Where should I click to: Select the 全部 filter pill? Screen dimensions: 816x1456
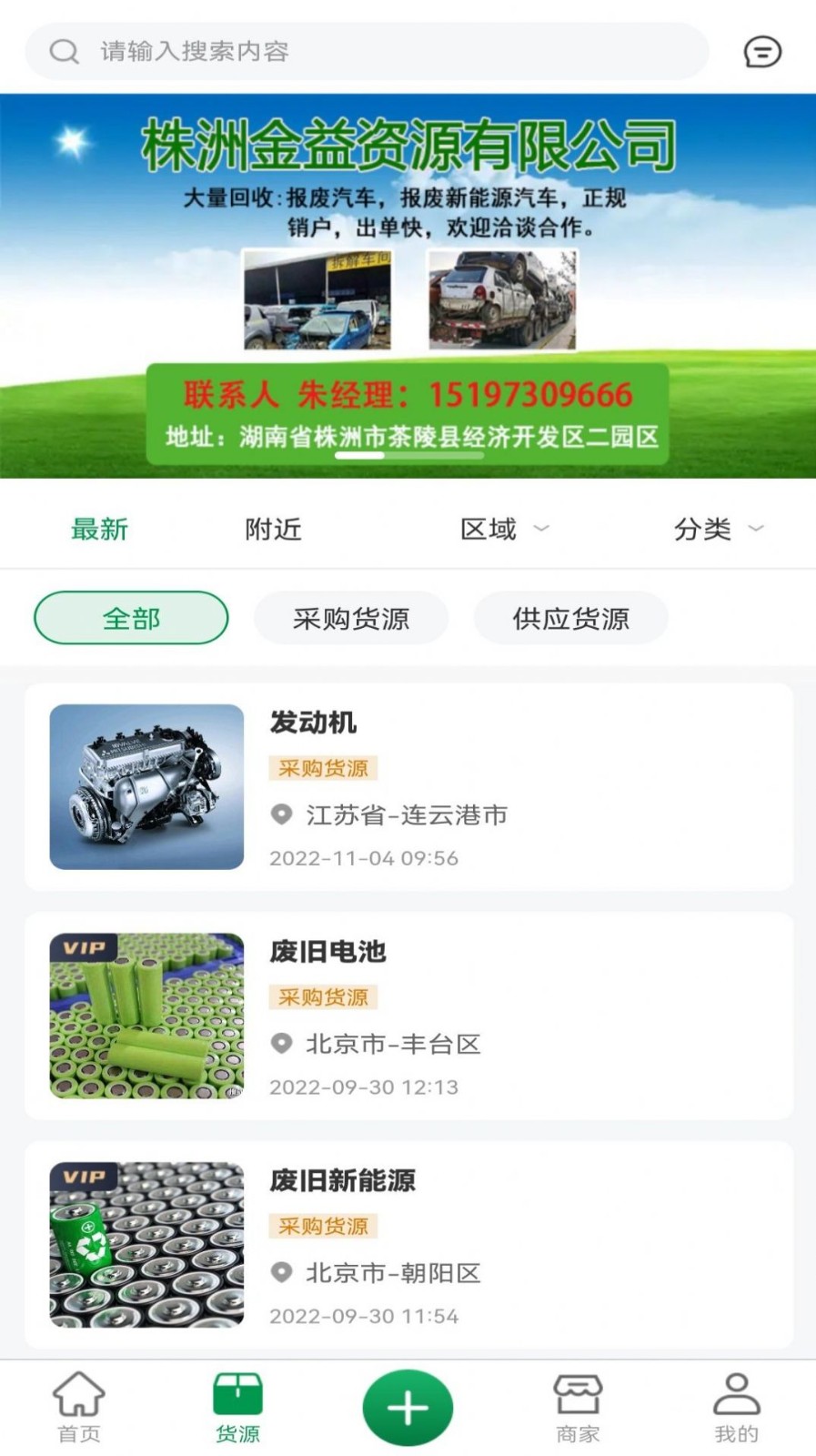click(130, 618)
